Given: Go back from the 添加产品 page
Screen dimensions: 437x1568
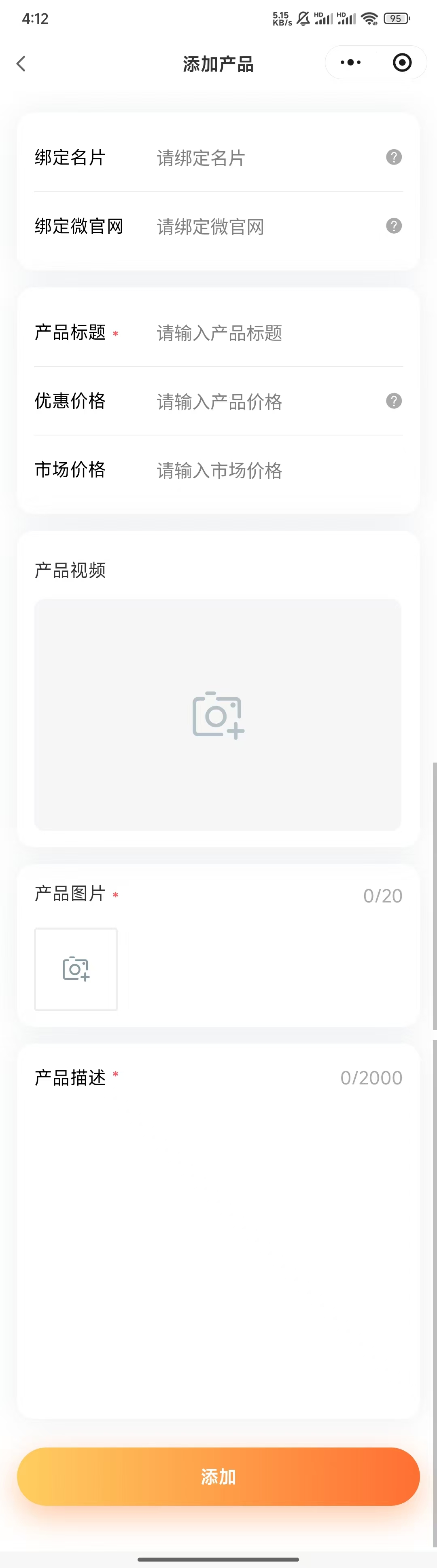Looking at the screenshot, I should coord(21,63).
